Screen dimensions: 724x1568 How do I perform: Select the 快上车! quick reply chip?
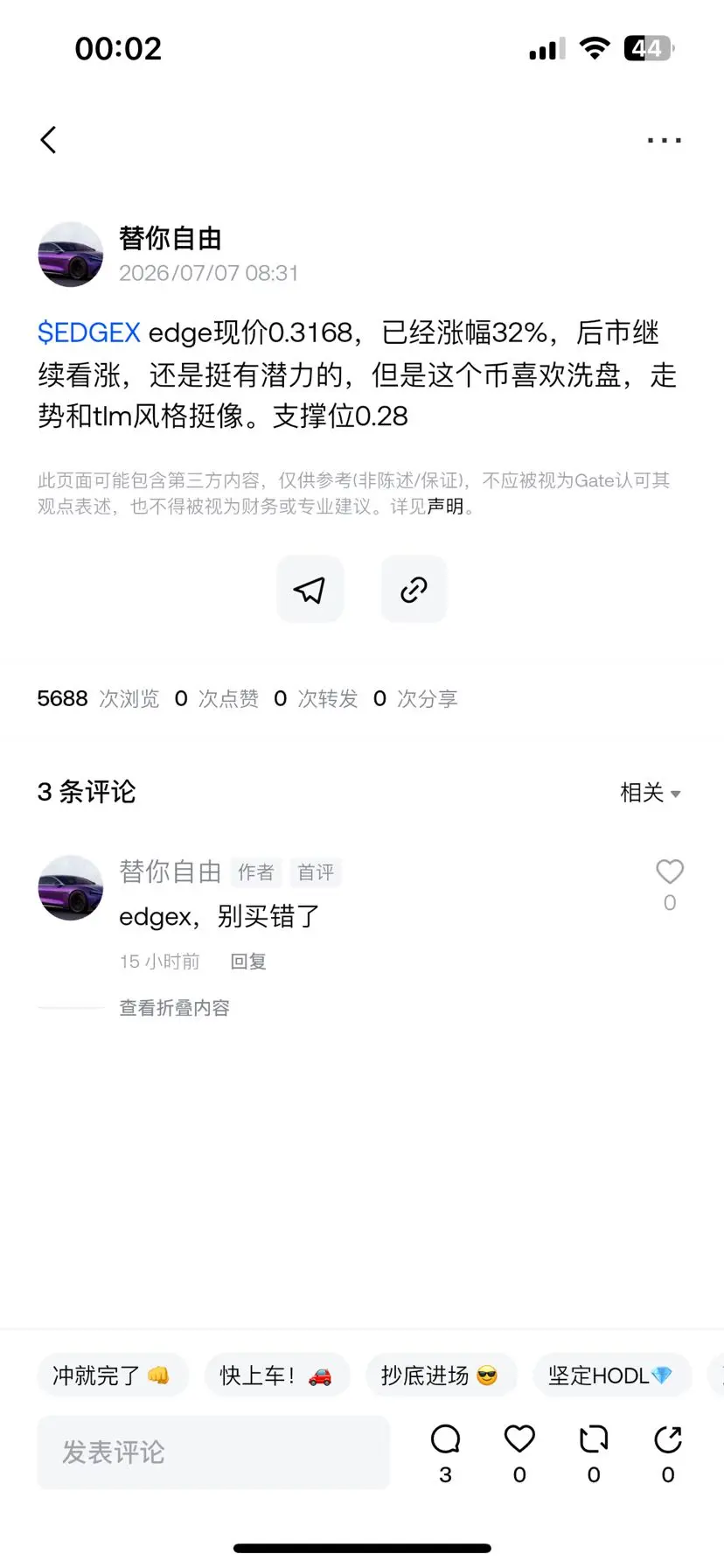point(276,1375)
